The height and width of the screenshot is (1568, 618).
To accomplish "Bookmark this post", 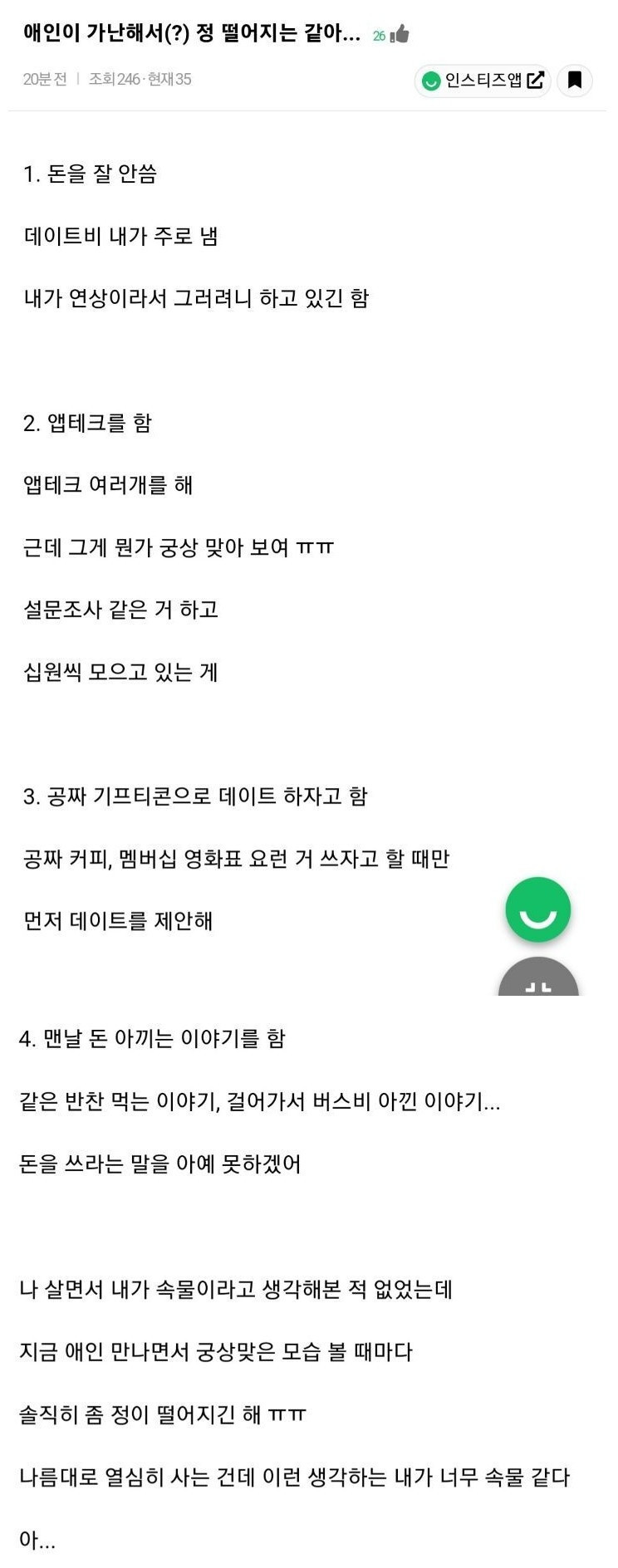I will tap(574, 81).
